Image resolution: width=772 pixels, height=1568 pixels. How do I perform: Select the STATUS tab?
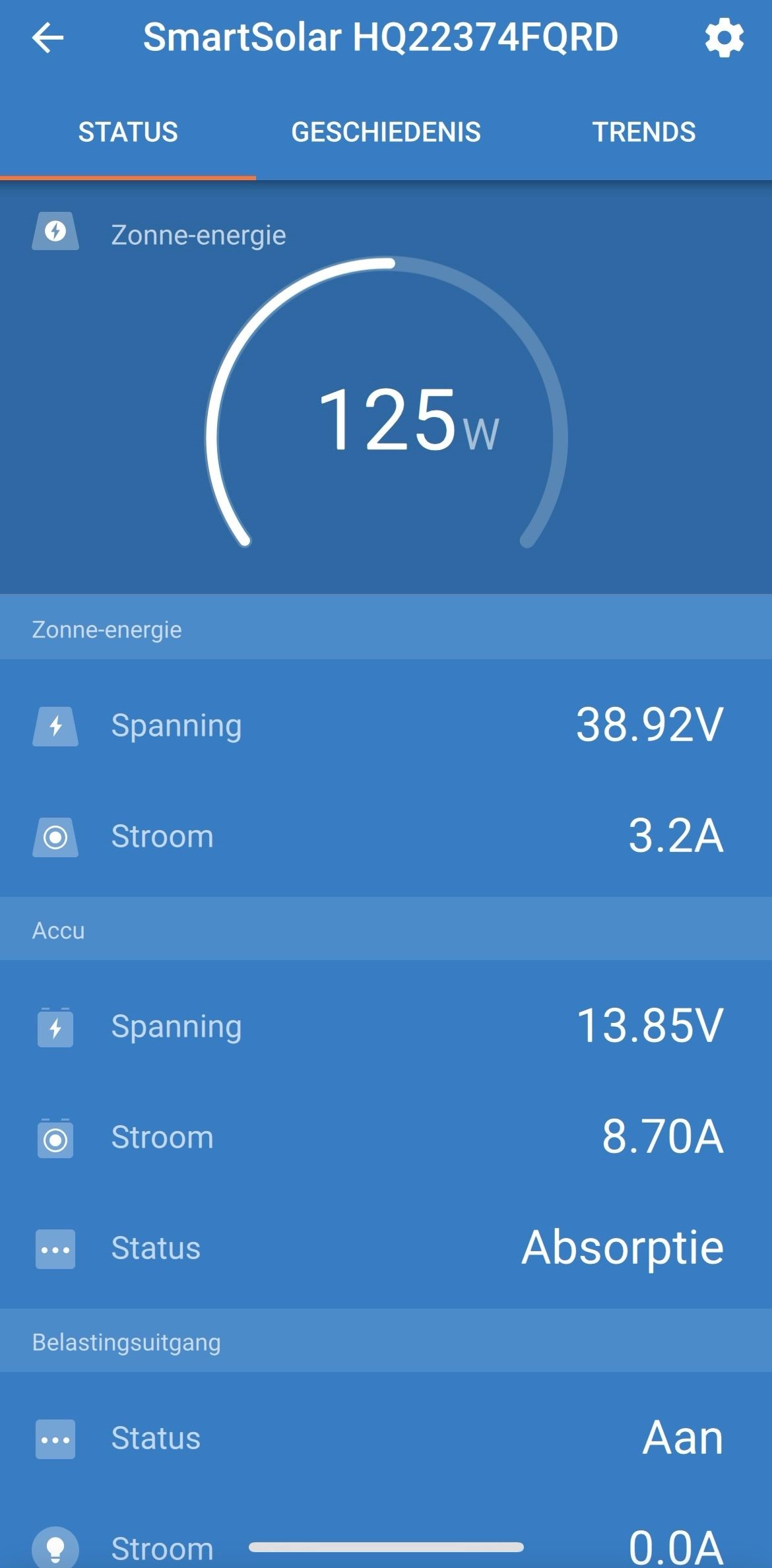[128, 132]
